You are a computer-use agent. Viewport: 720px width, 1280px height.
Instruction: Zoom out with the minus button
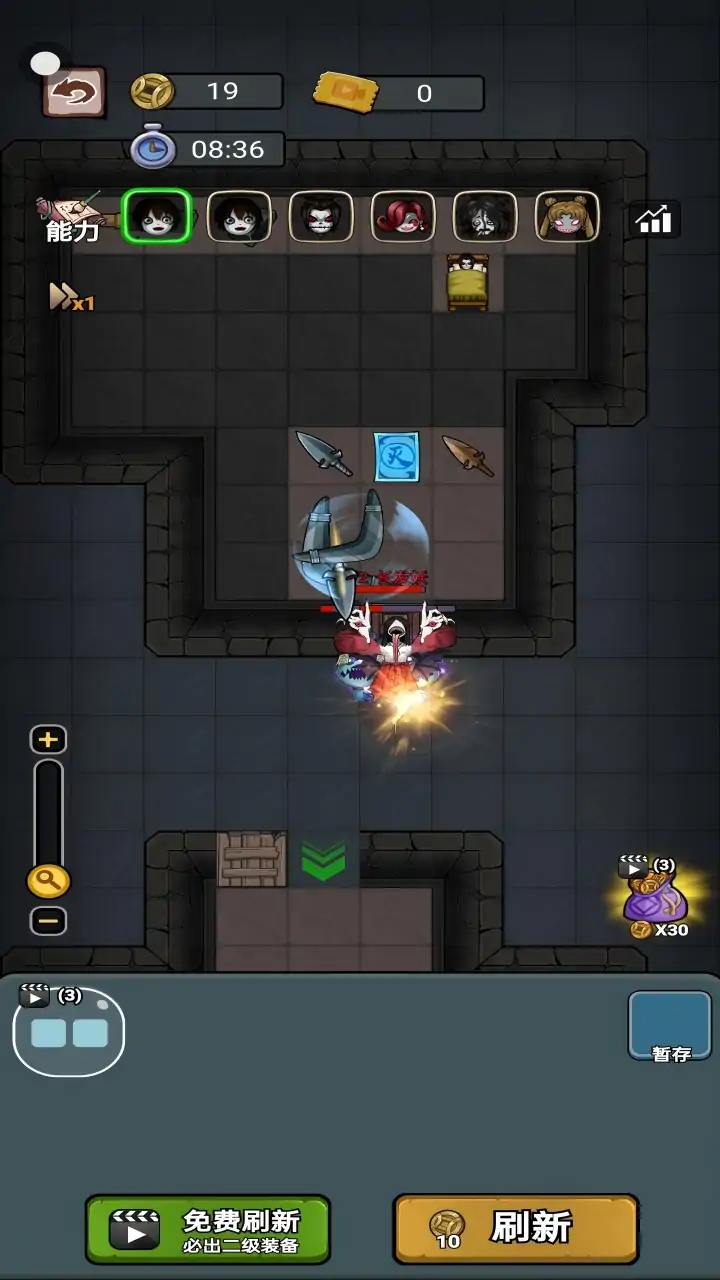(x=48, y=920)
